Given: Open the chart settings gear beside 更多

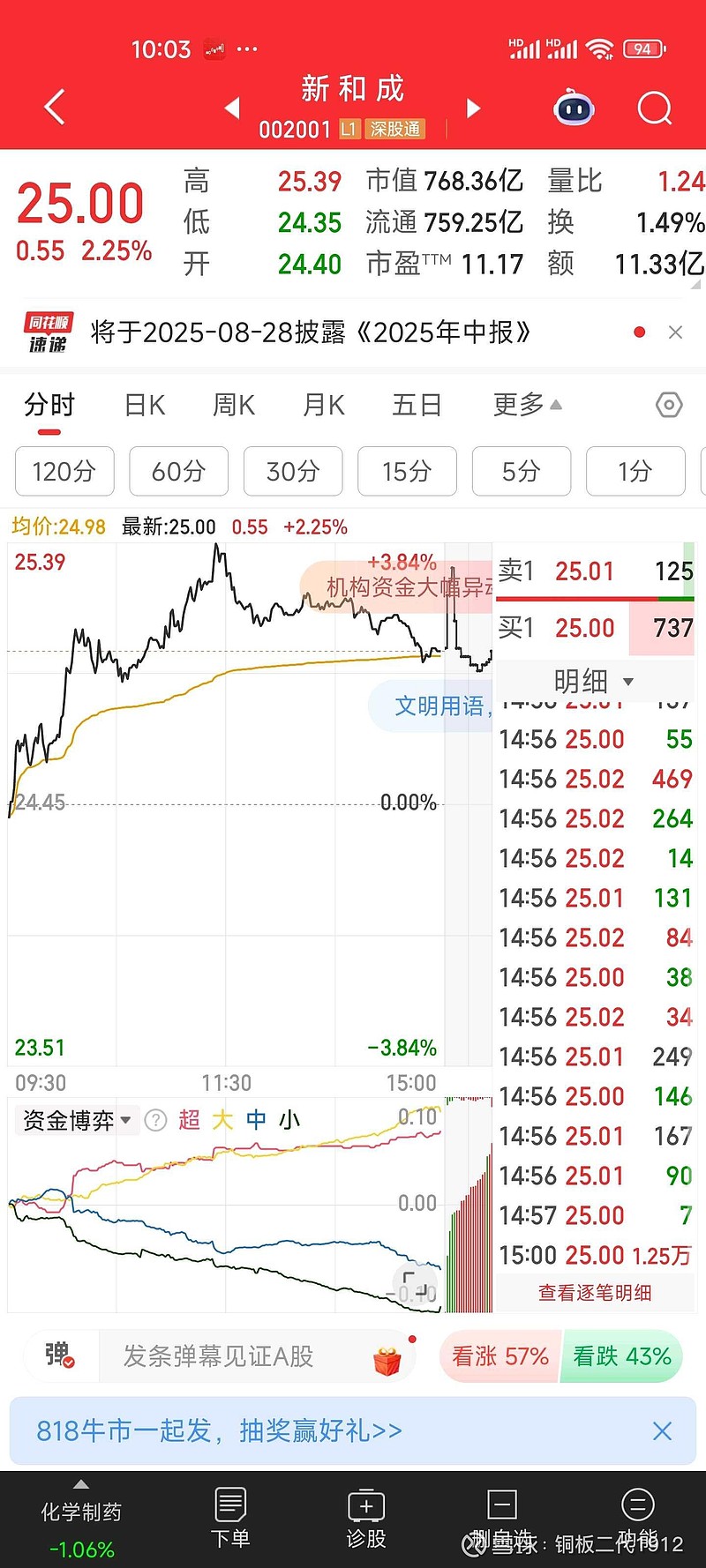Looking at the screenshot, I should (669, 404).
